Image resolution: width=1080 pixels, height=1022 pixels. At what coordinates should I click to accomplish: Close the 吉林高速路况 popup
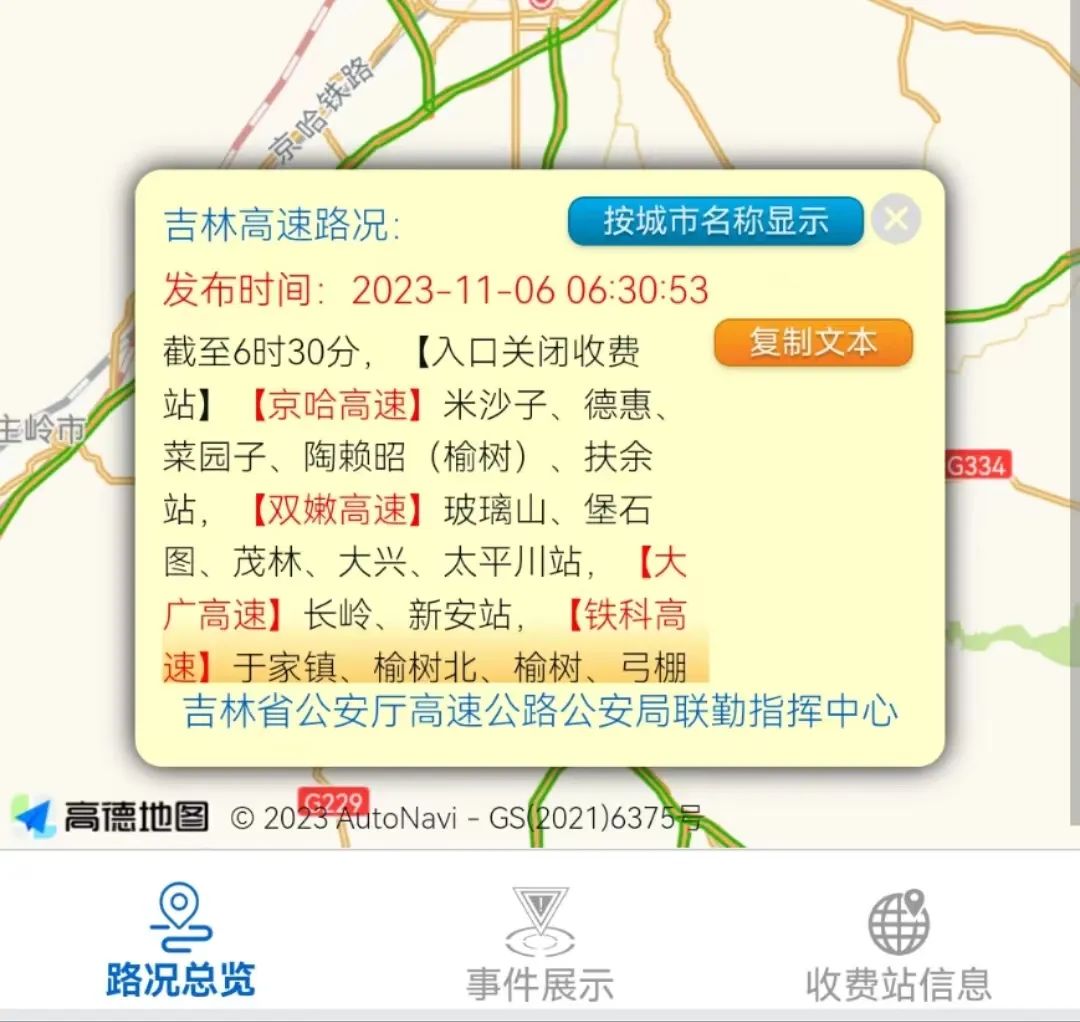[x=895, y=220]
